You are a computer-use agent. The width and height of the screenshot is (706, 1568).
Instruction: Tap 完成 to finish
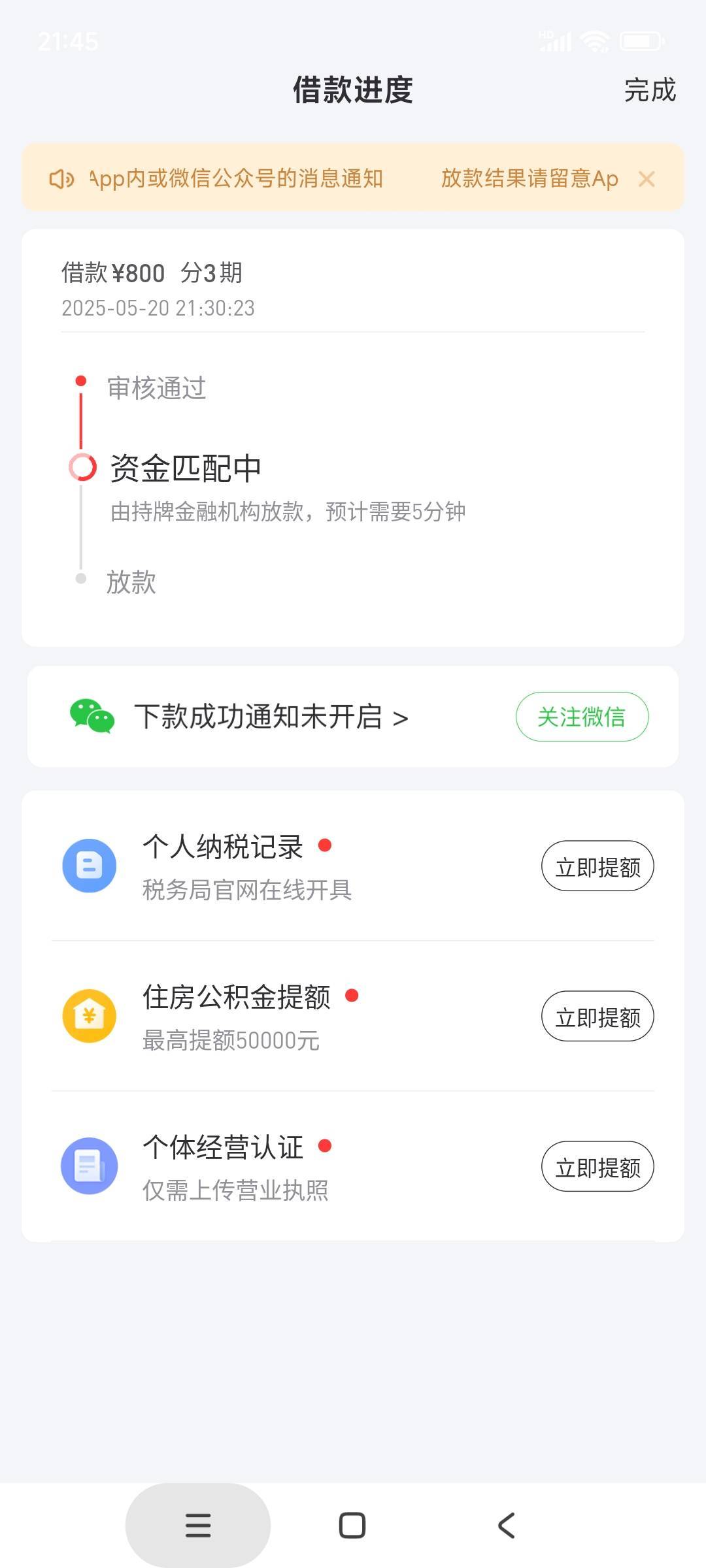[650, 90]
